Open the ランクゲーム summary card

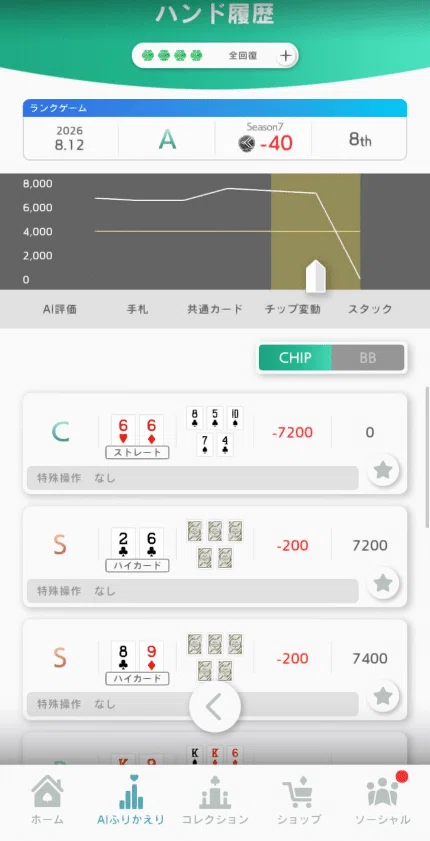(215, 129)
